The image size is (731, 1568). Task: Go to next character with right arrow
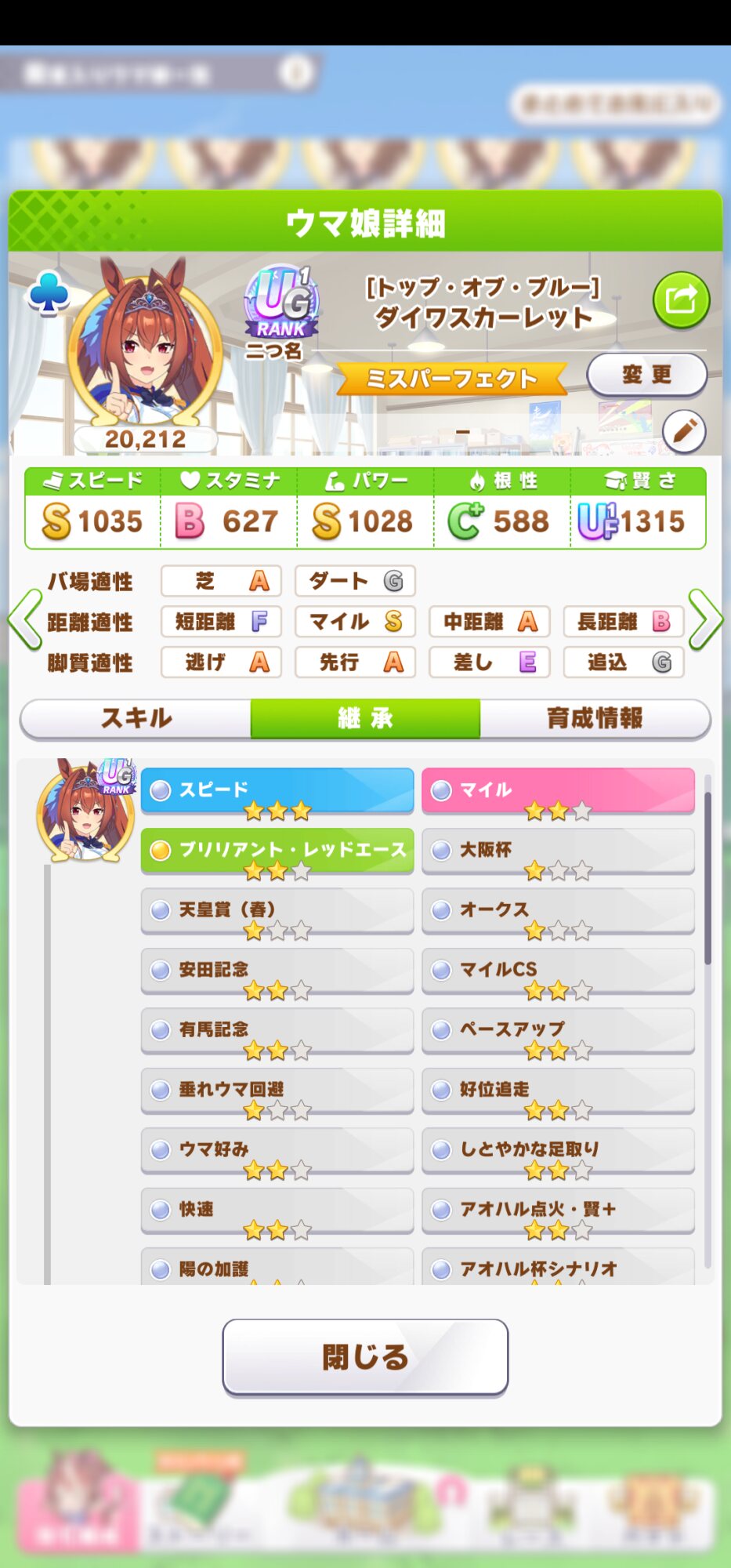[x=705, y=620]
